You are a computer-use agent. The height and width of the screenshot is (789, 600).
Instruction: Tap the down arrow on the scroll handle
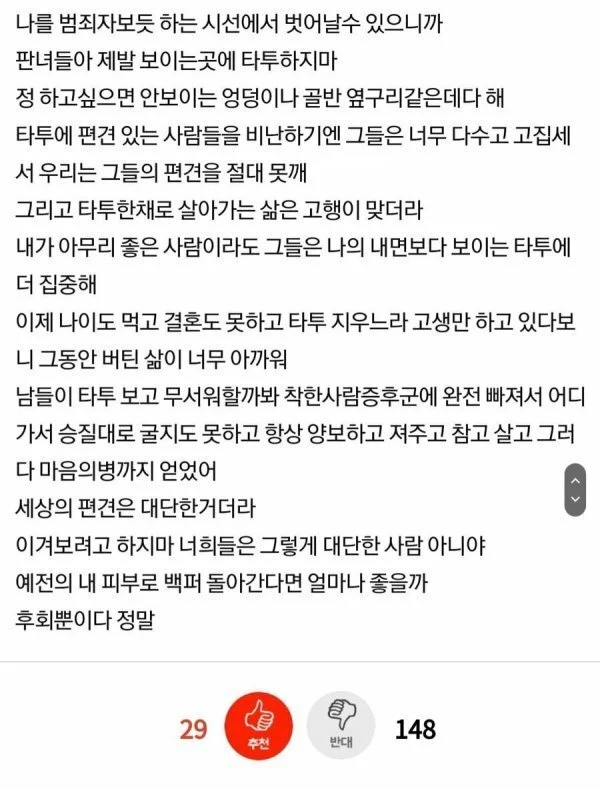[574, 498]
